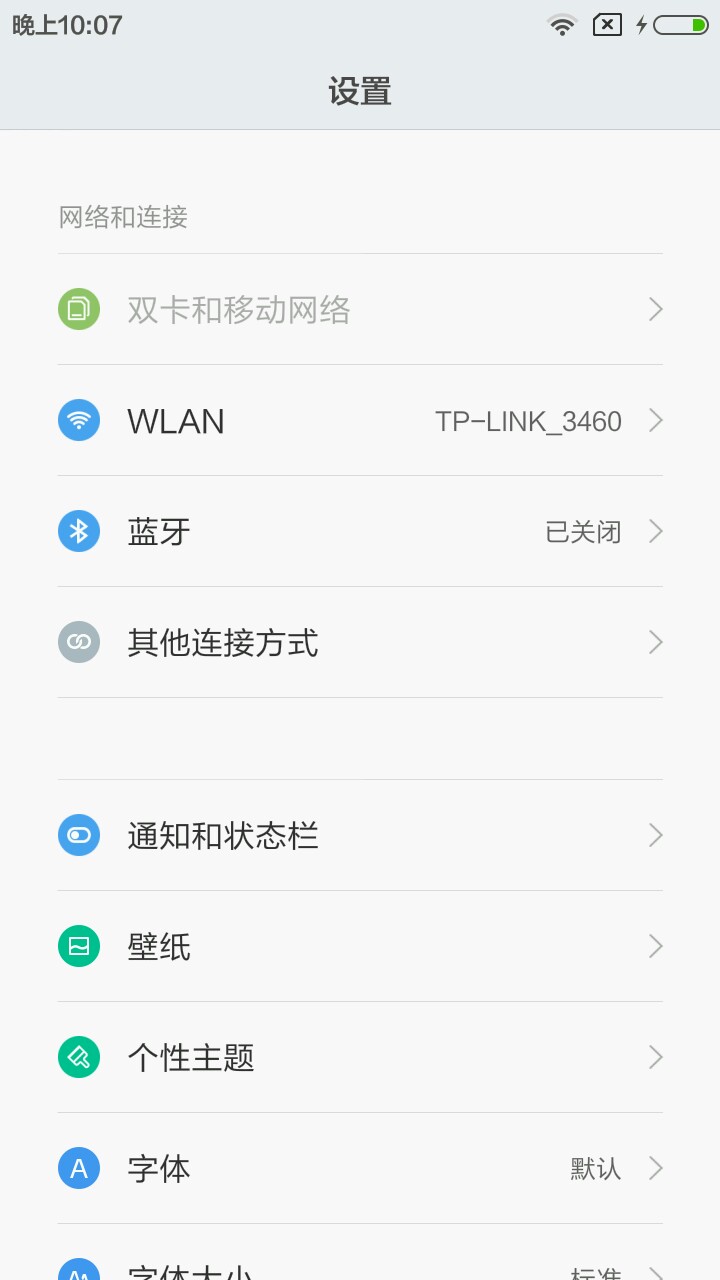Image resolution: width=720 pixels, height=1280 pixels.
Task: Open 字体大小 font size settings
Action: [360, 1266]
